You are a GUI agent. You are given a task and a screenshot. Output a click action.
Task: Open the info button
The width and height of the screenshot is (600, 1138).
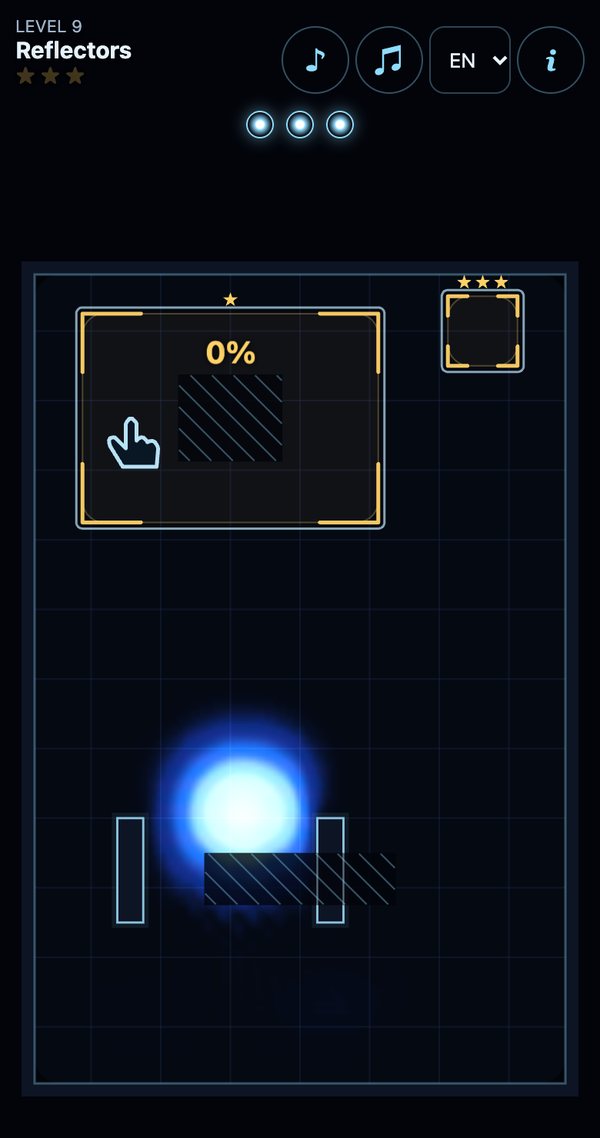551,60
